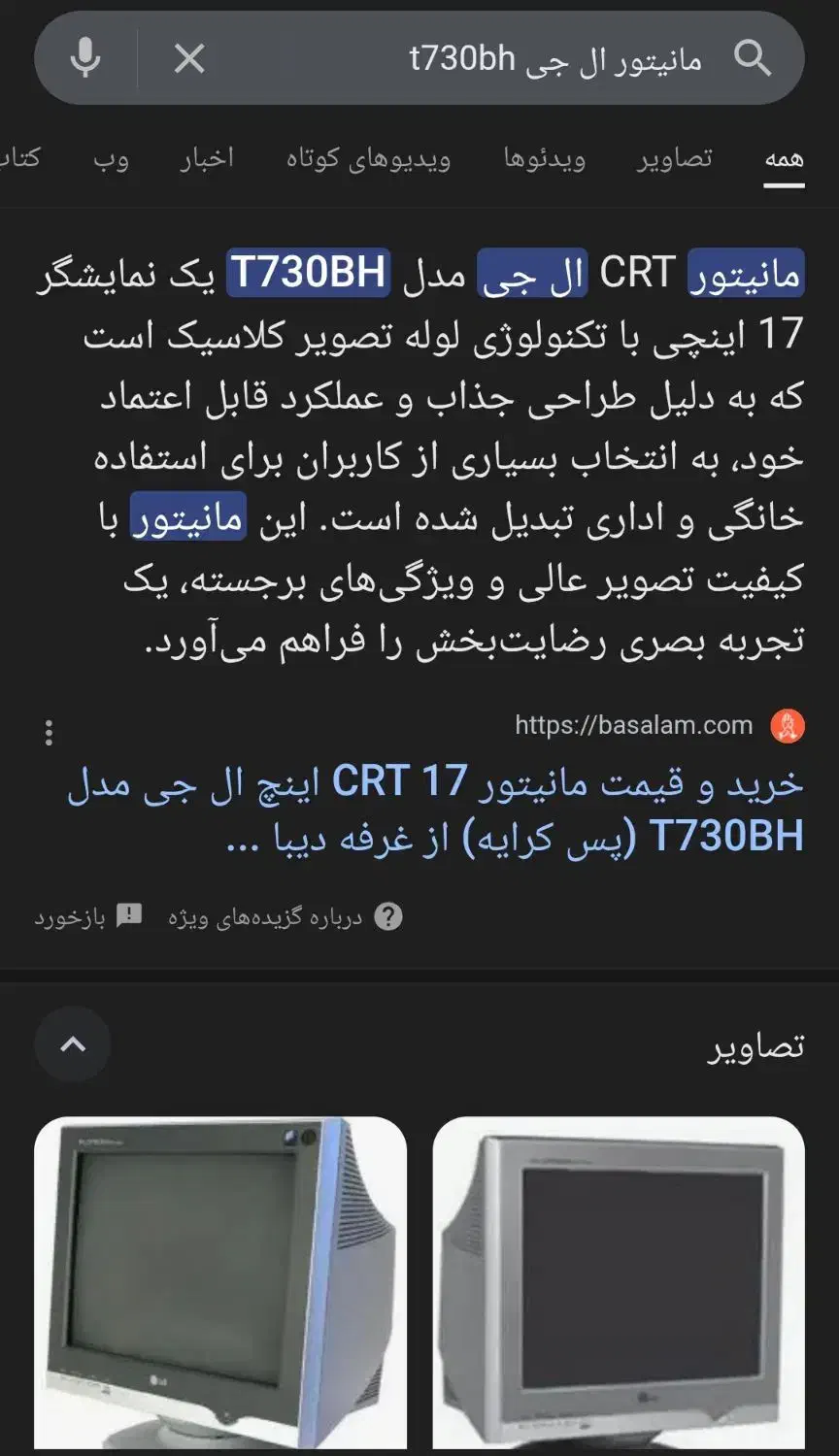The image size is (839, 1456).
Task: Tap the magnifying glass search icon
Action: [753, 58]
